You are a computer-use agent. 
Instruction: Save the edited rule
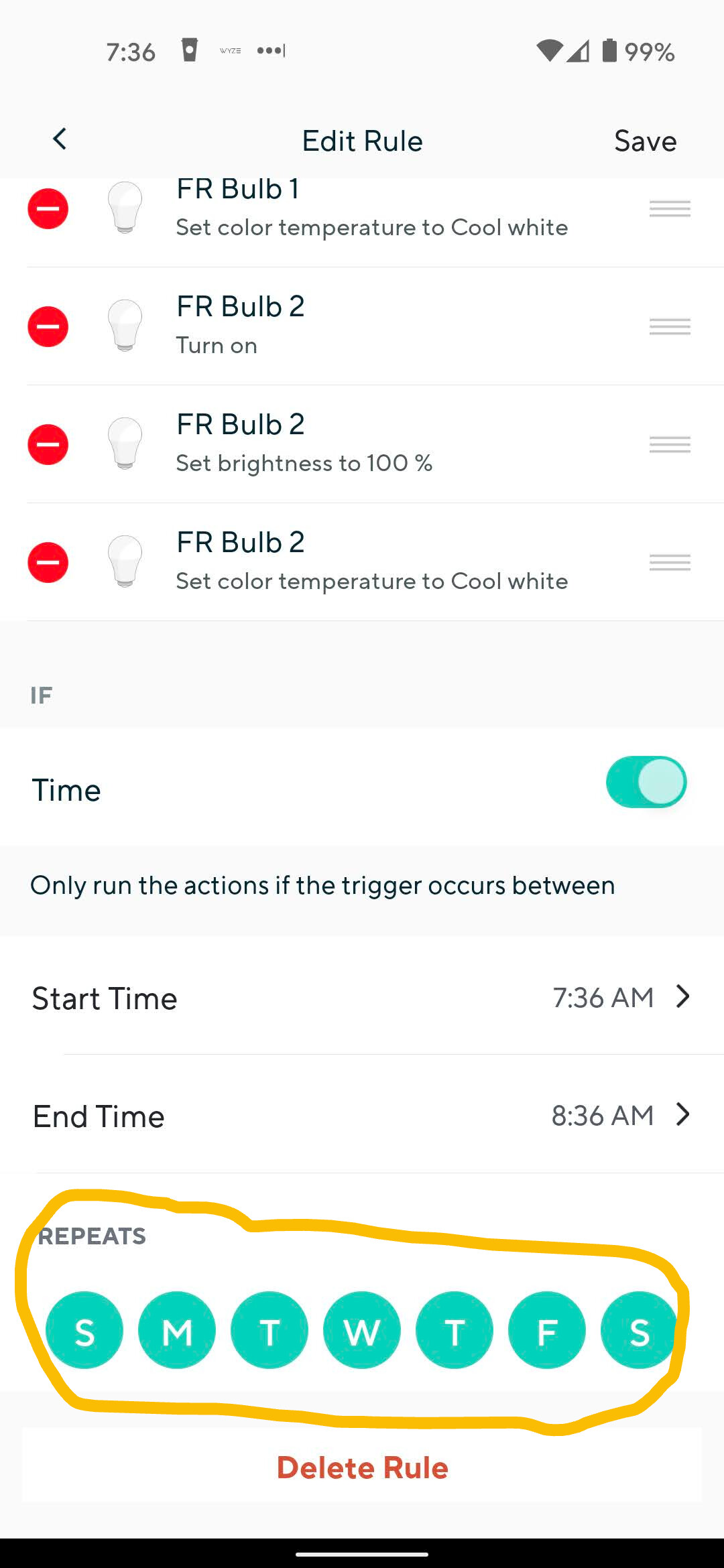(645, 141)
